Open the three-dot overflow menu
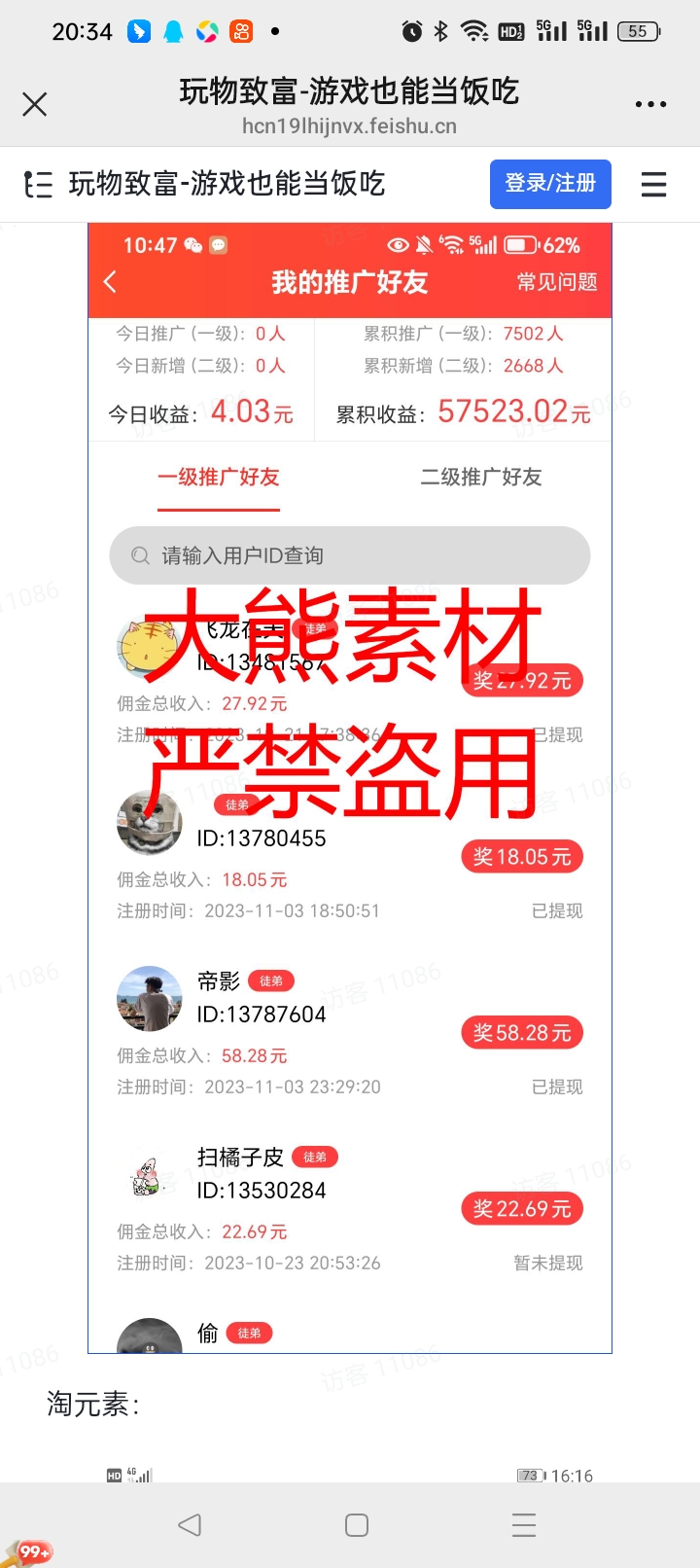 pos(650,104)
